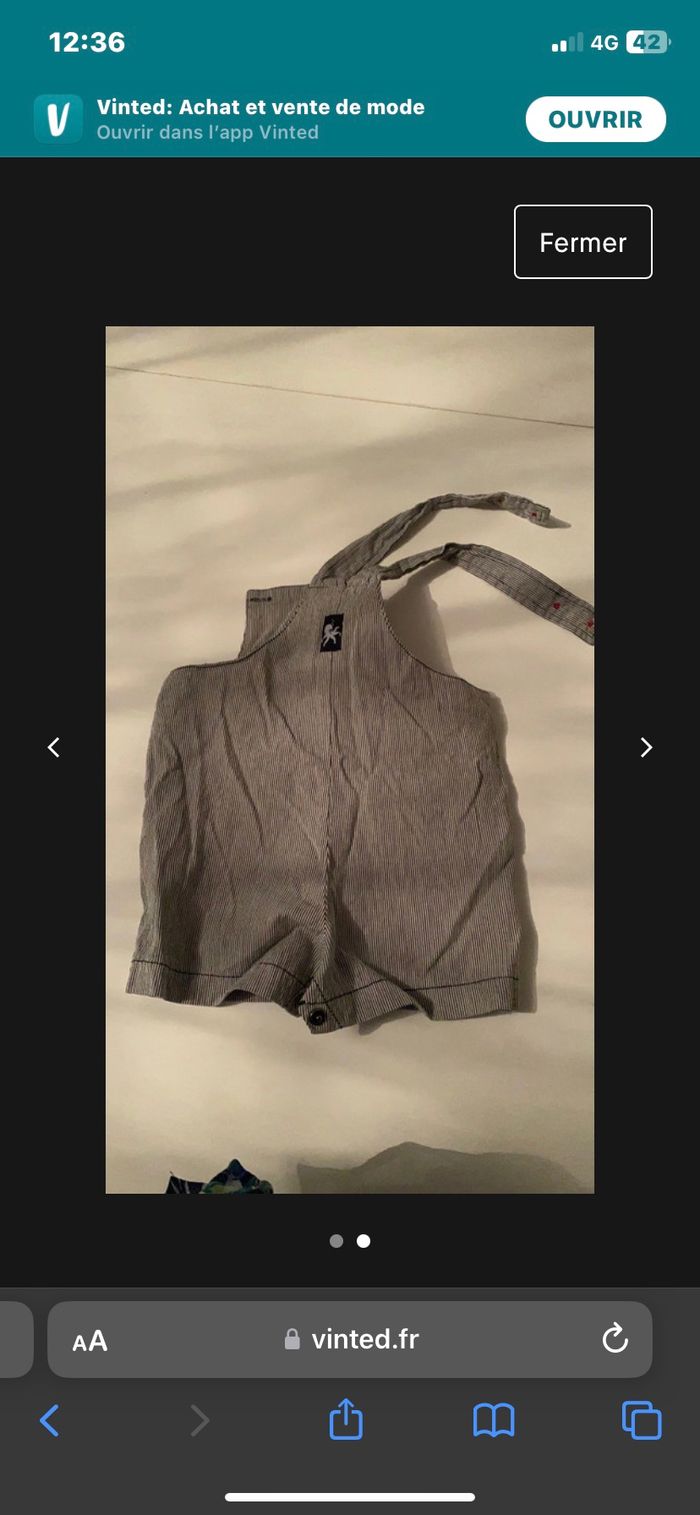Share this page from Safari toolbar
Screen dimensions: 700x1515
(x=346, y=1420)
